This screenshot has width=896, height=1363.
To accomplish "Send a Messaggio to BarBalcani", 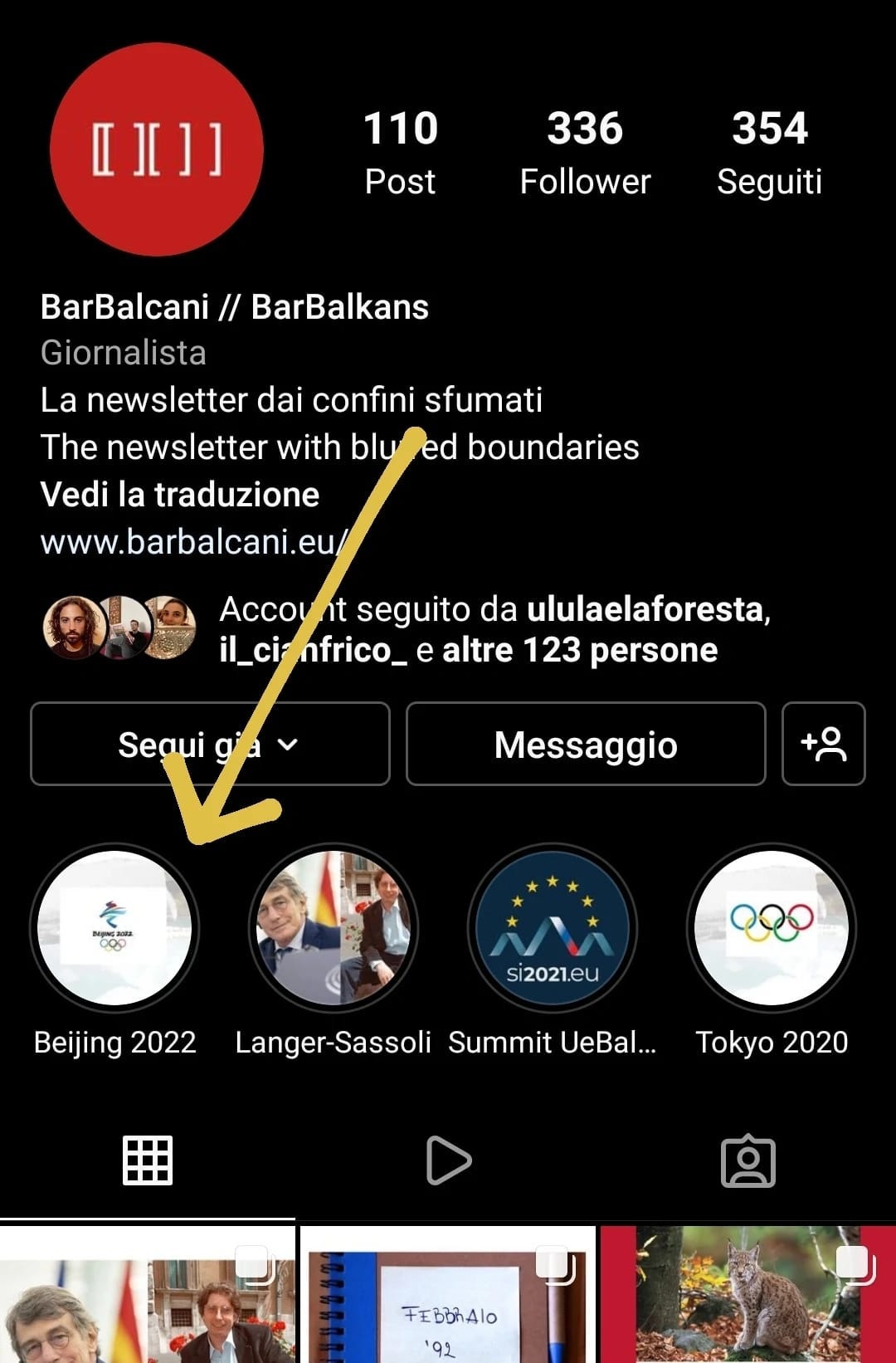I will 586,745.
